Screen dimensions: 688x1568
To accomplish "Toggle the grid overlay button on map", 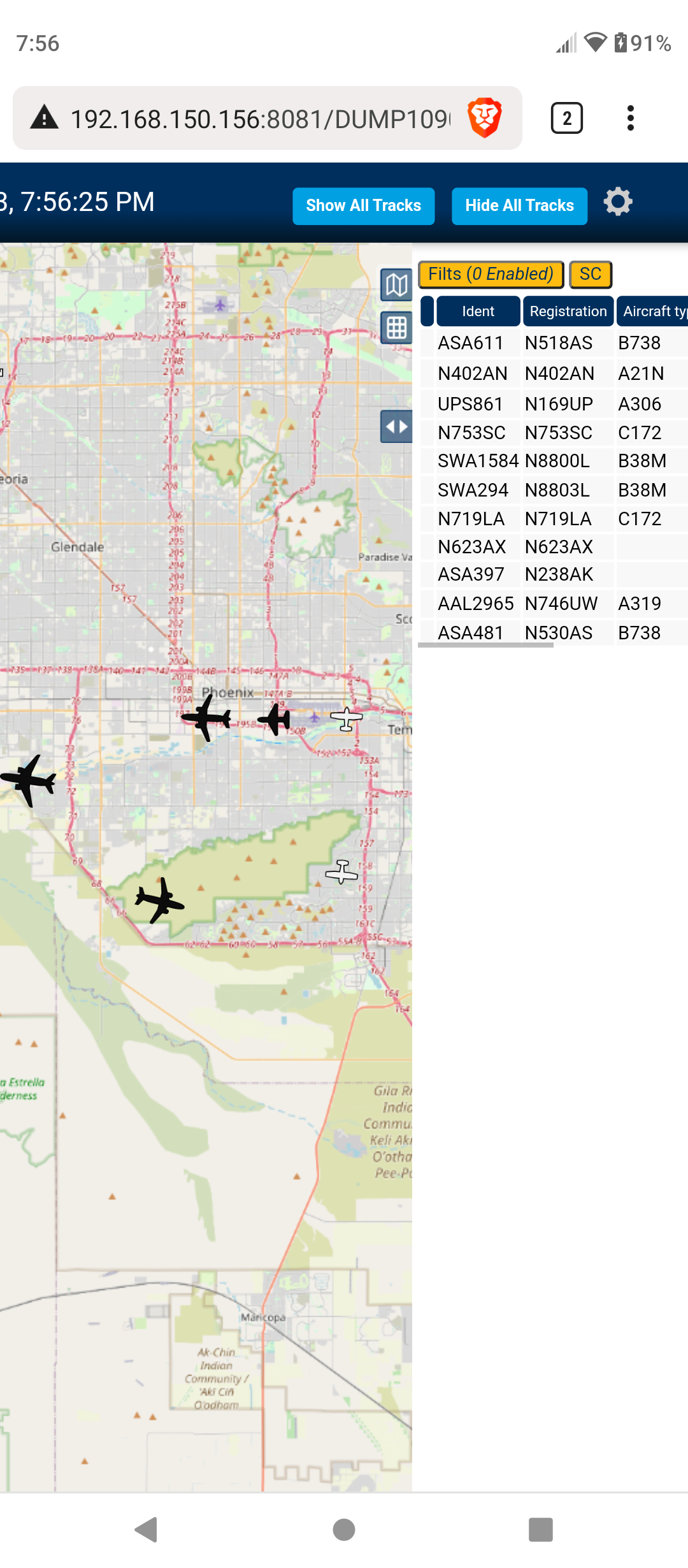I will [x=396, y=328].
